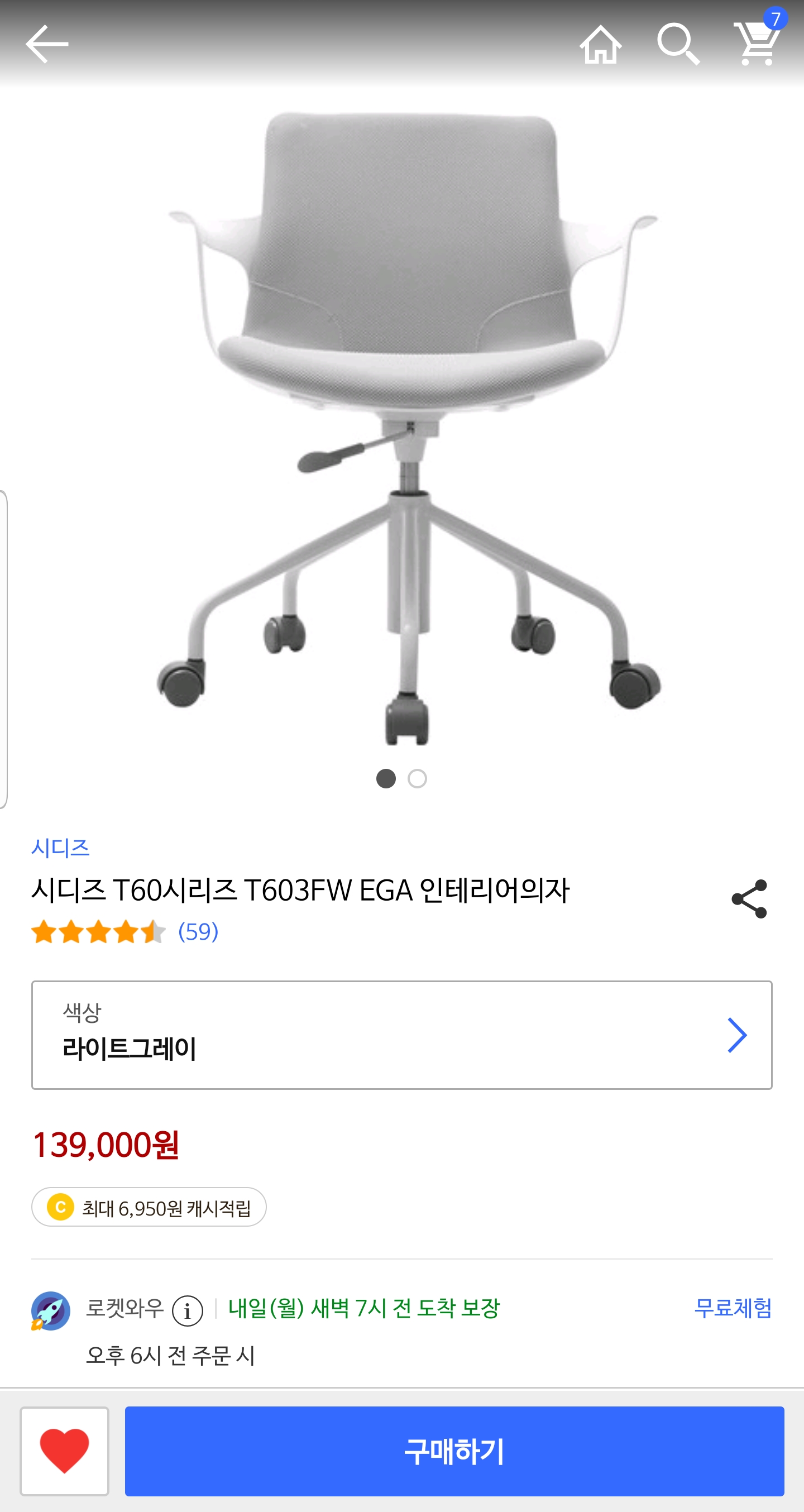Share this 시디즈 chair product
804x1512 pixels.
pos(749,898)
